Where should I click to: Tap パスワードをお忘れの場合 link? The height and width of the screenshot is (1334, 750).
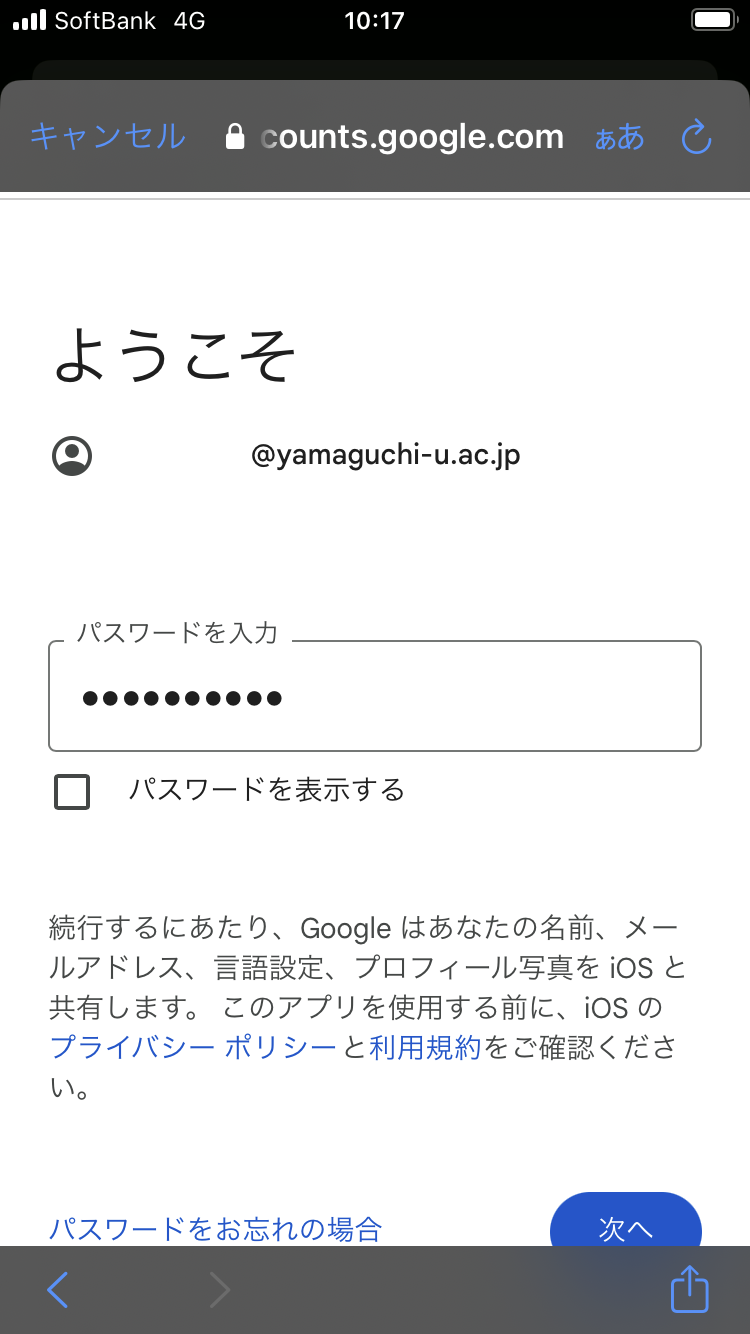coord(216,1228)
